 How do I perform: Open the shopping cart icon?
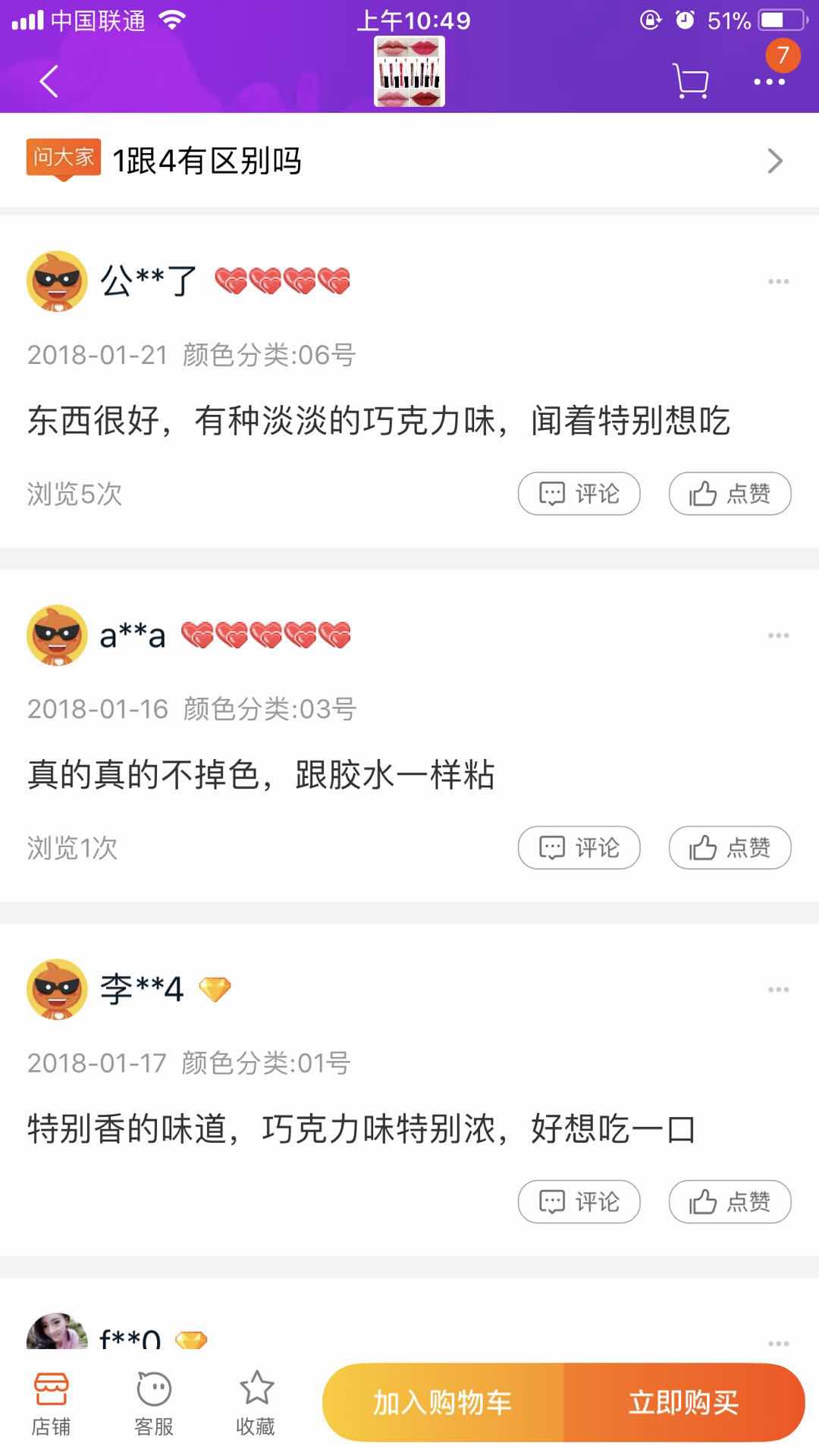coord(691,80)
